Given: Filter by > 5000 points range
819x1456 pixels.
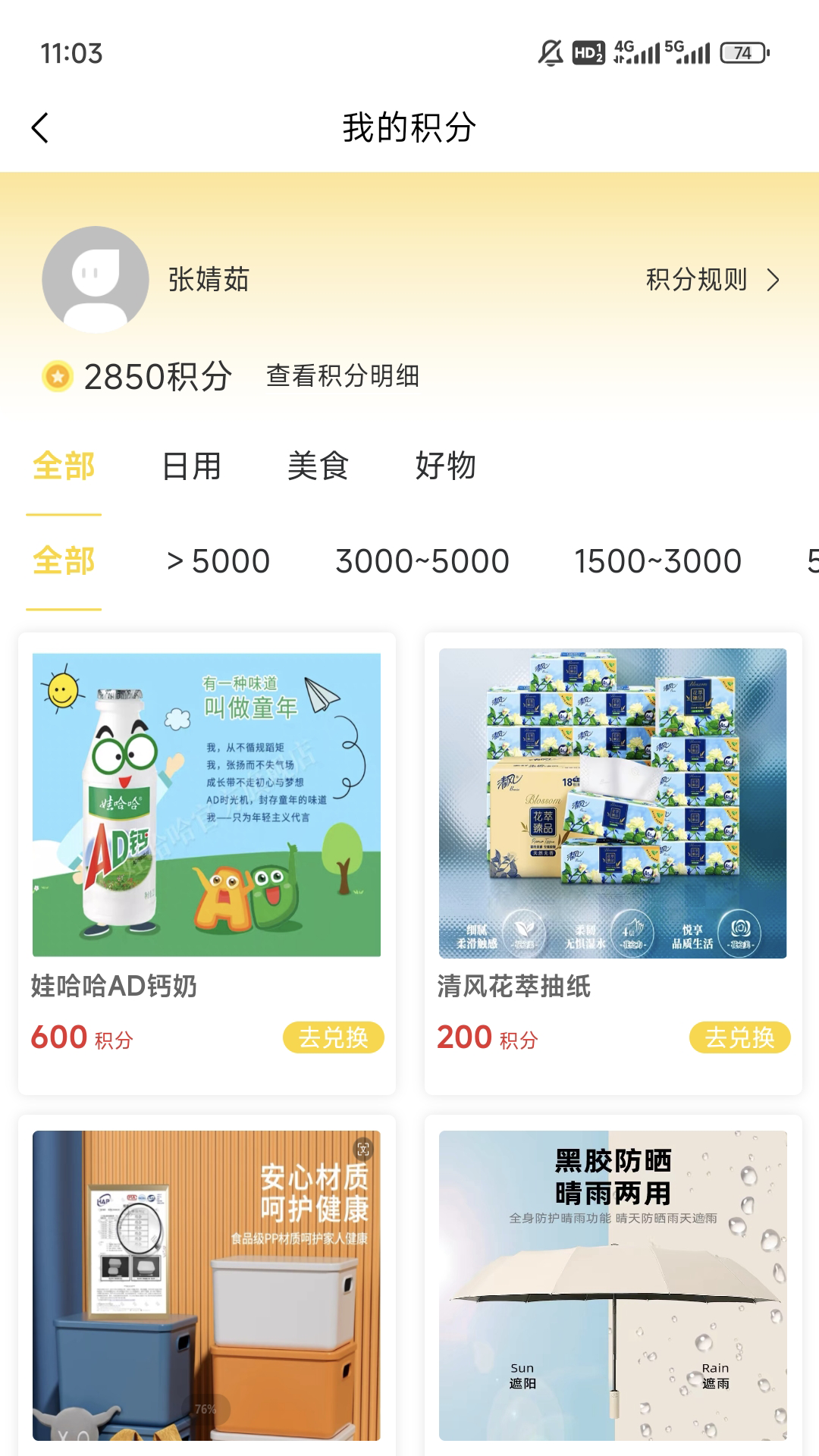Looking at the screenshot, I should [218, 561].
